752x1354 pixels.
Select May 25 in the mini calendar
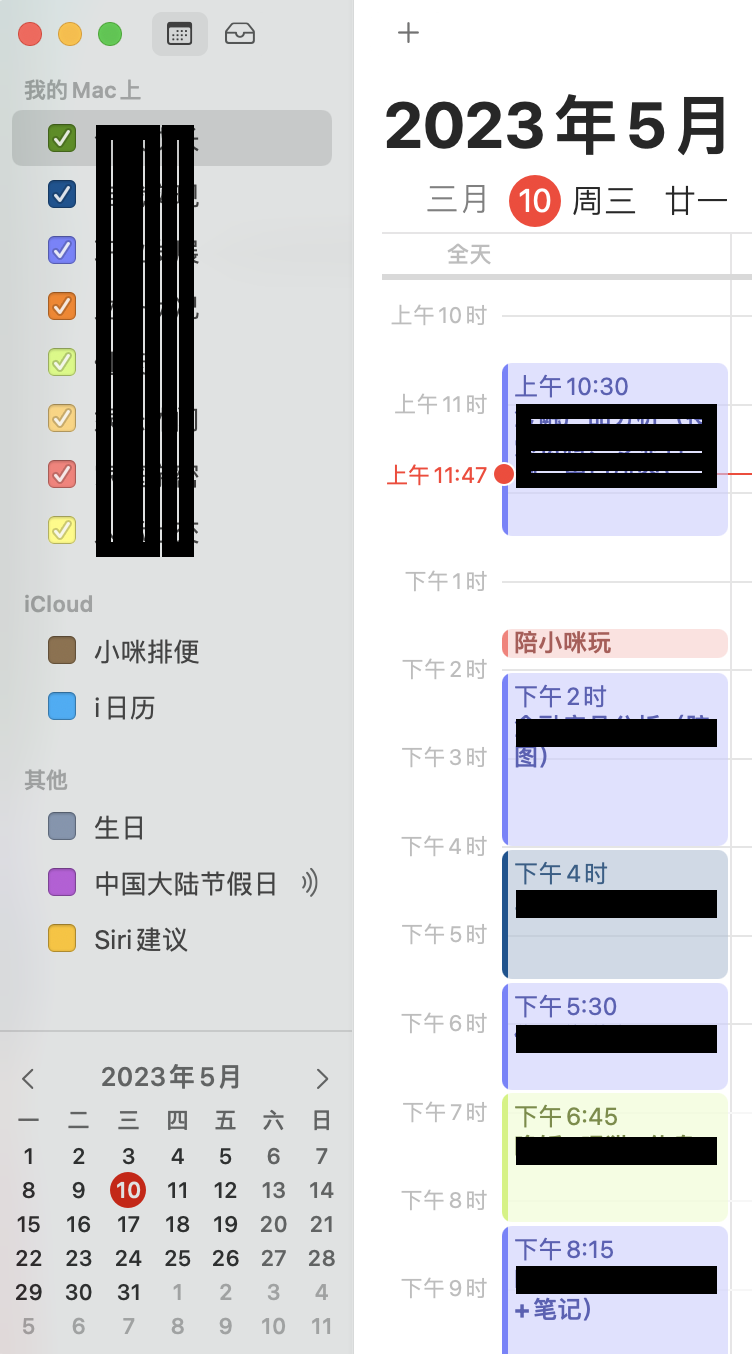tap(177, 1258)
